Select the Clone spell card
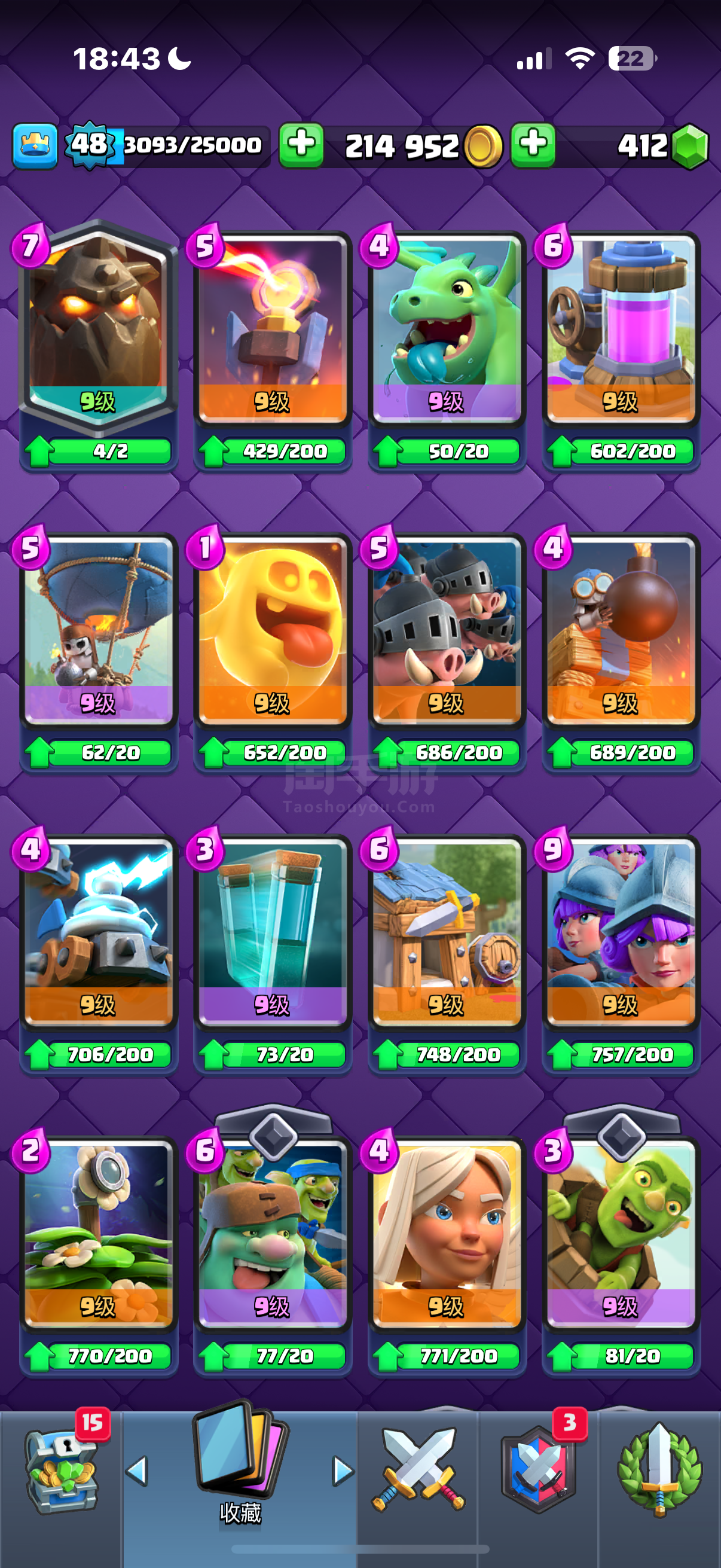This screenshot has height=1568, width=721. pyautogui.click(x=272, y=931)
